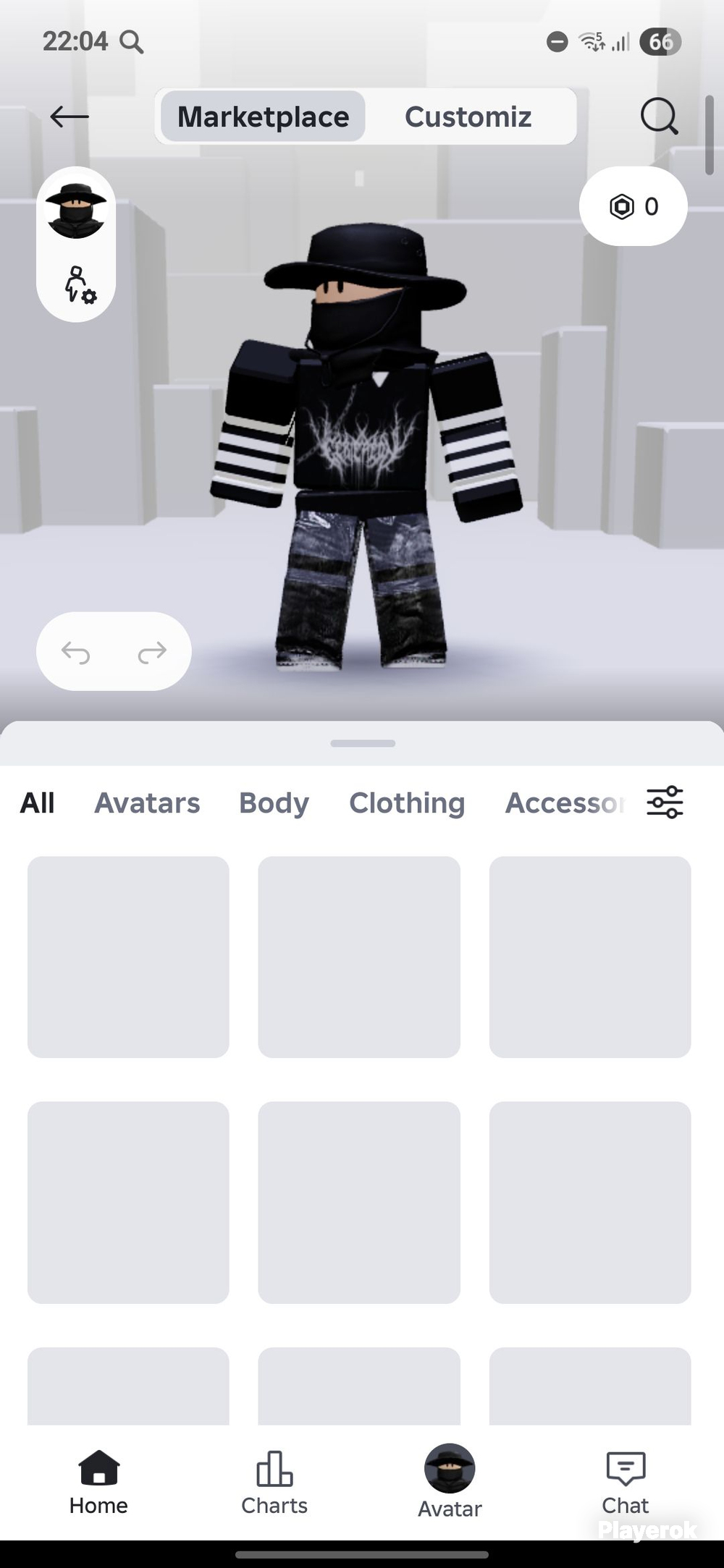Viewport: 724px width, 1568px height.
Task: Undo the last avatar change
Action: (x=76, y=652)
